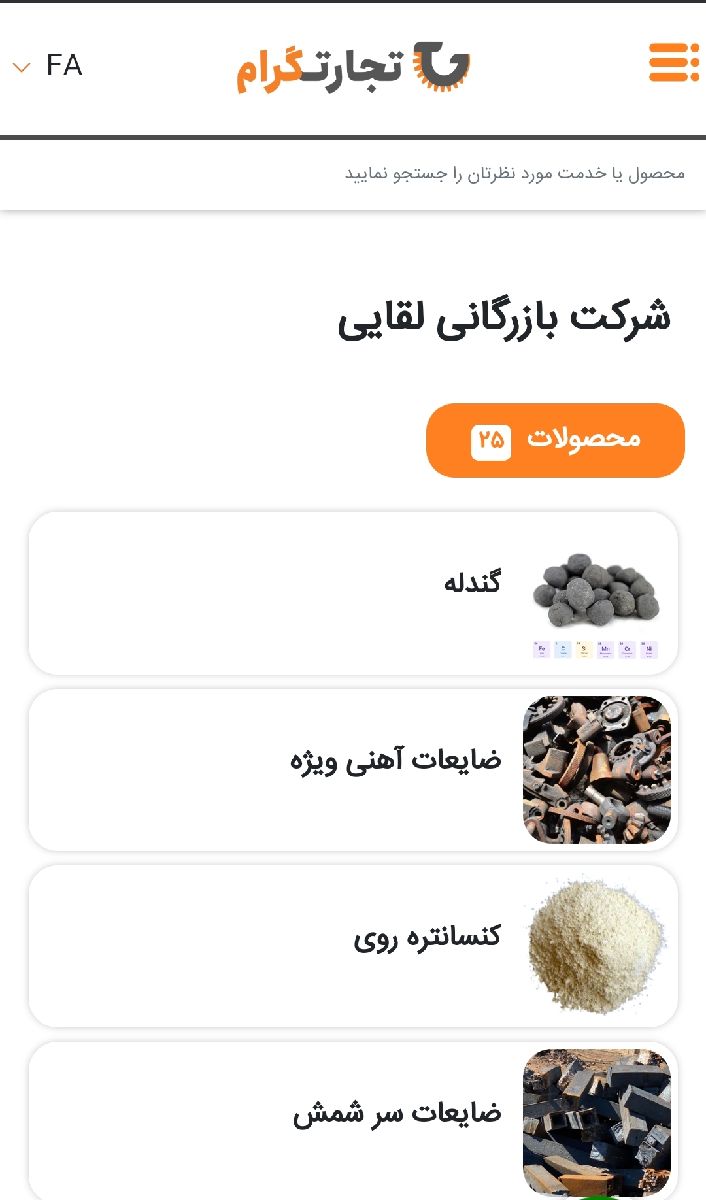This screenshot has width=706, height=1200.
Task: Expand the FA language dropdown
Action: pos(47,66)
